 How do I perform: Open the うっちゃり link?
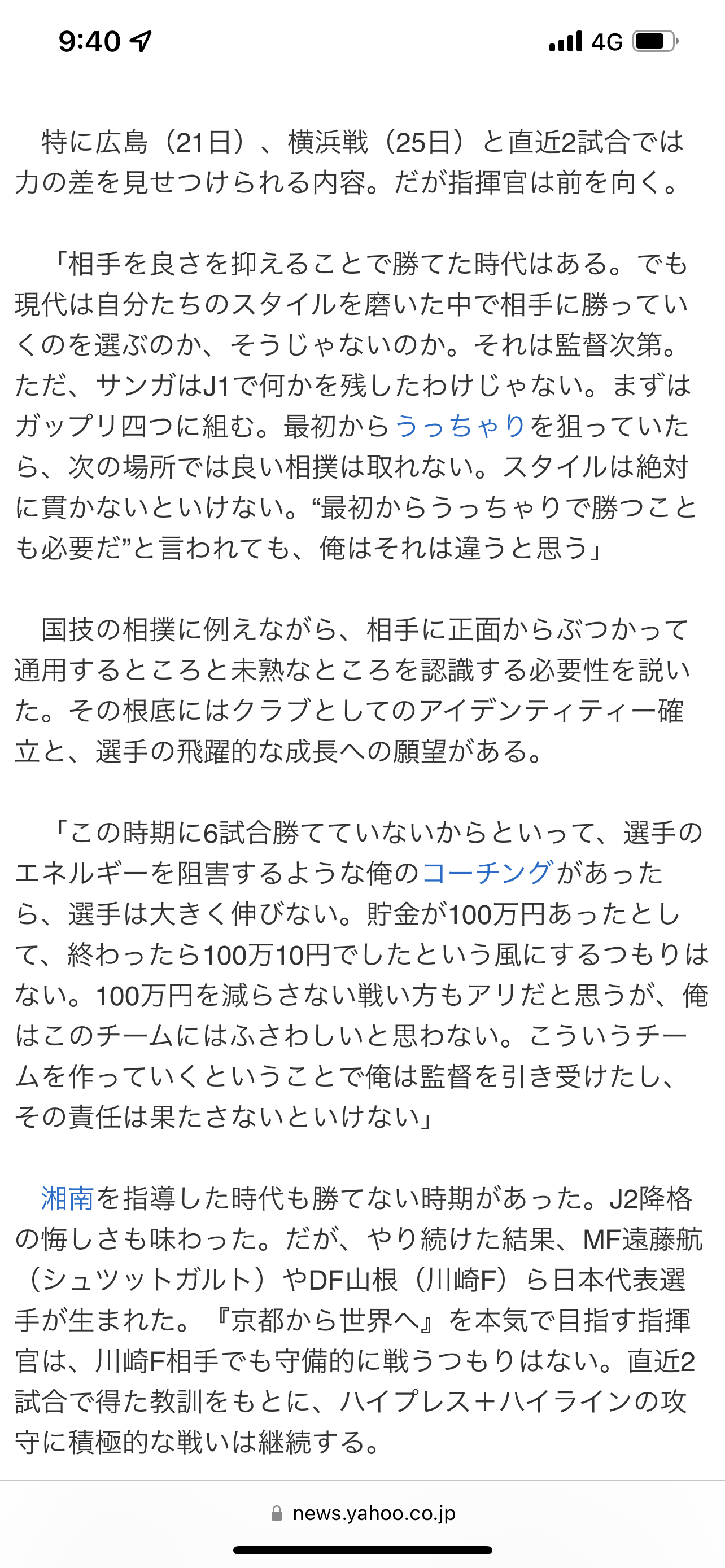click(460, 427)
